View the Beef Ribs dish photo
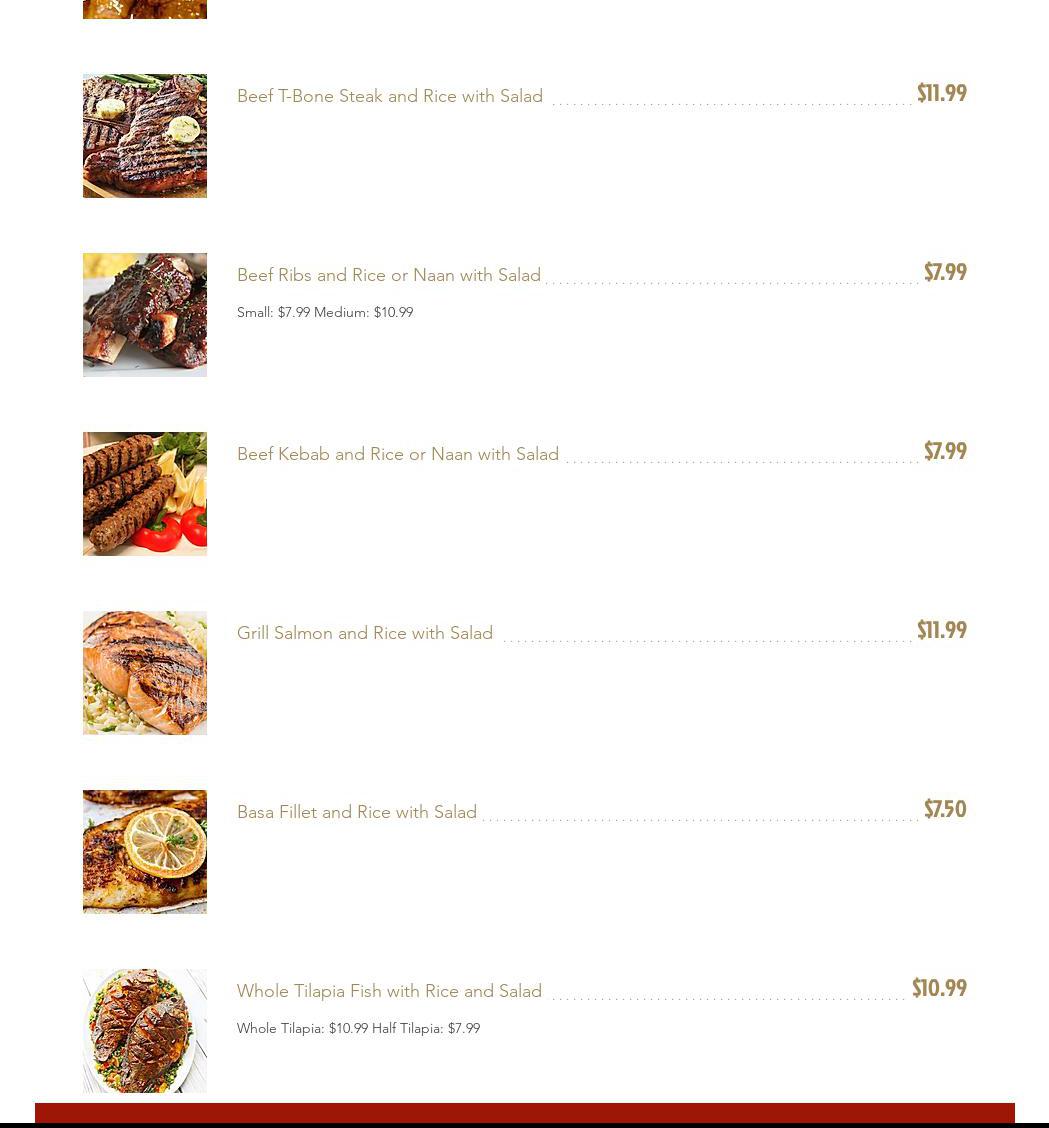The width and height of the screenshot is (1049, 1128). tap(145, 315)
